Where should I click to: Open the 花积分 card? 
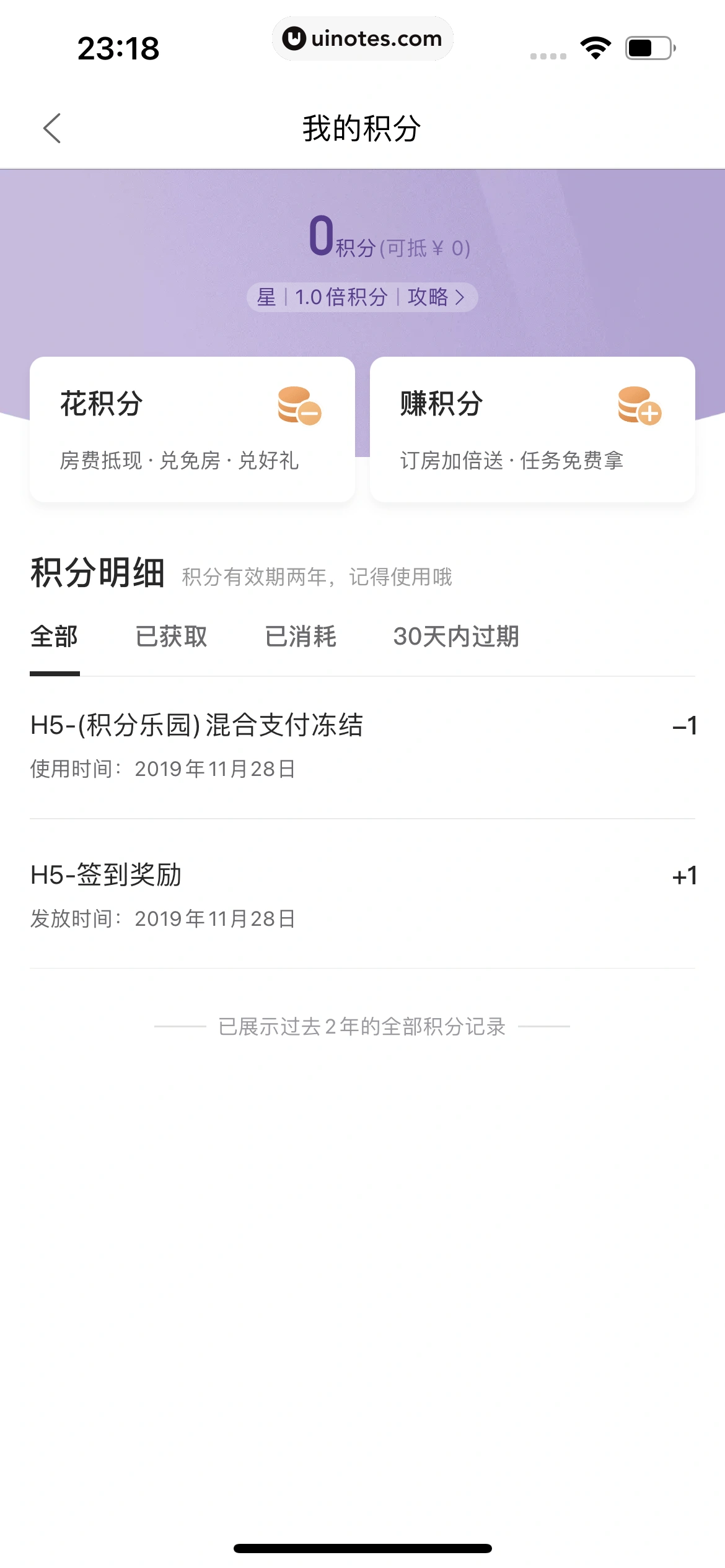point(192,429)
